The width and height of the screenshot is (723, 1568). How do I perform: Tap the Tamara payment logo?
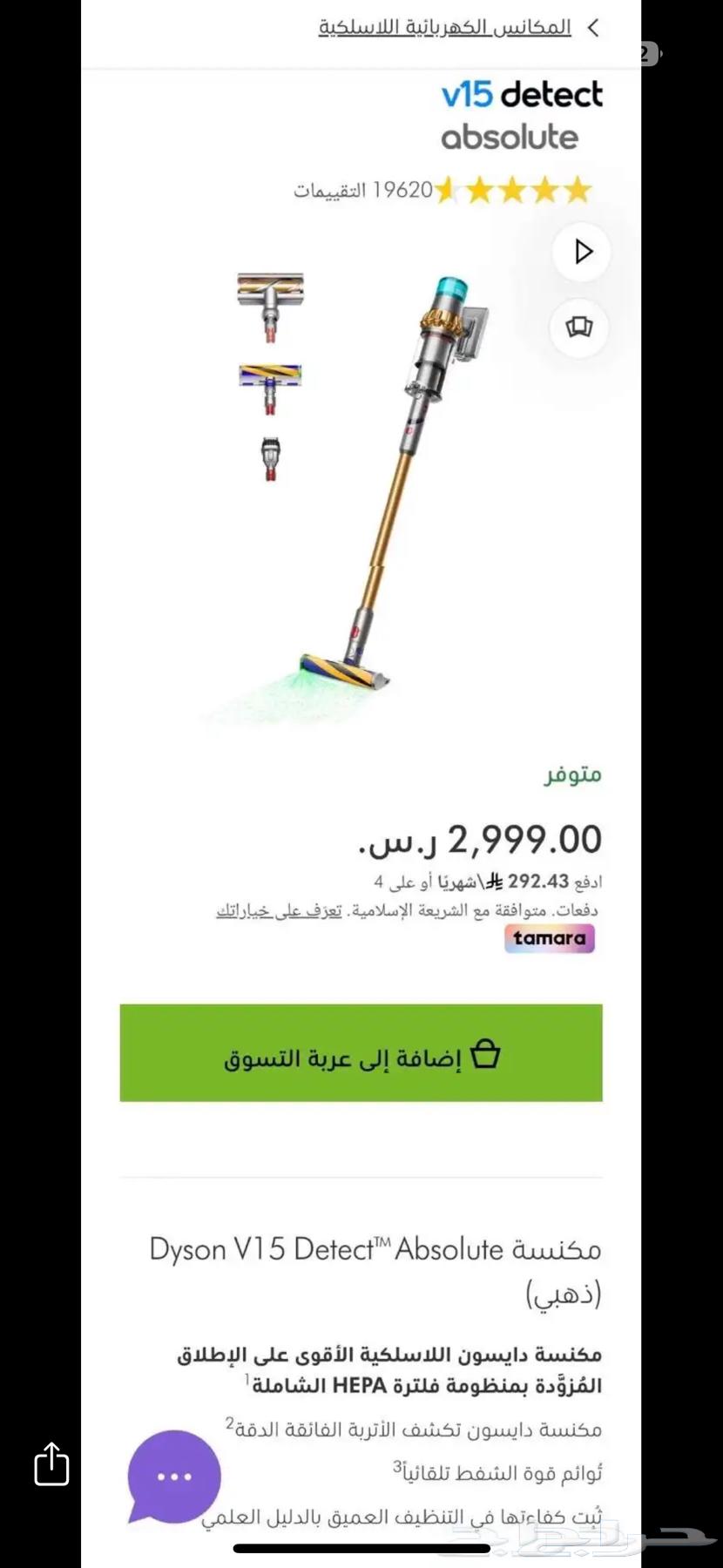pyautogui.click(x=549, y=938)
